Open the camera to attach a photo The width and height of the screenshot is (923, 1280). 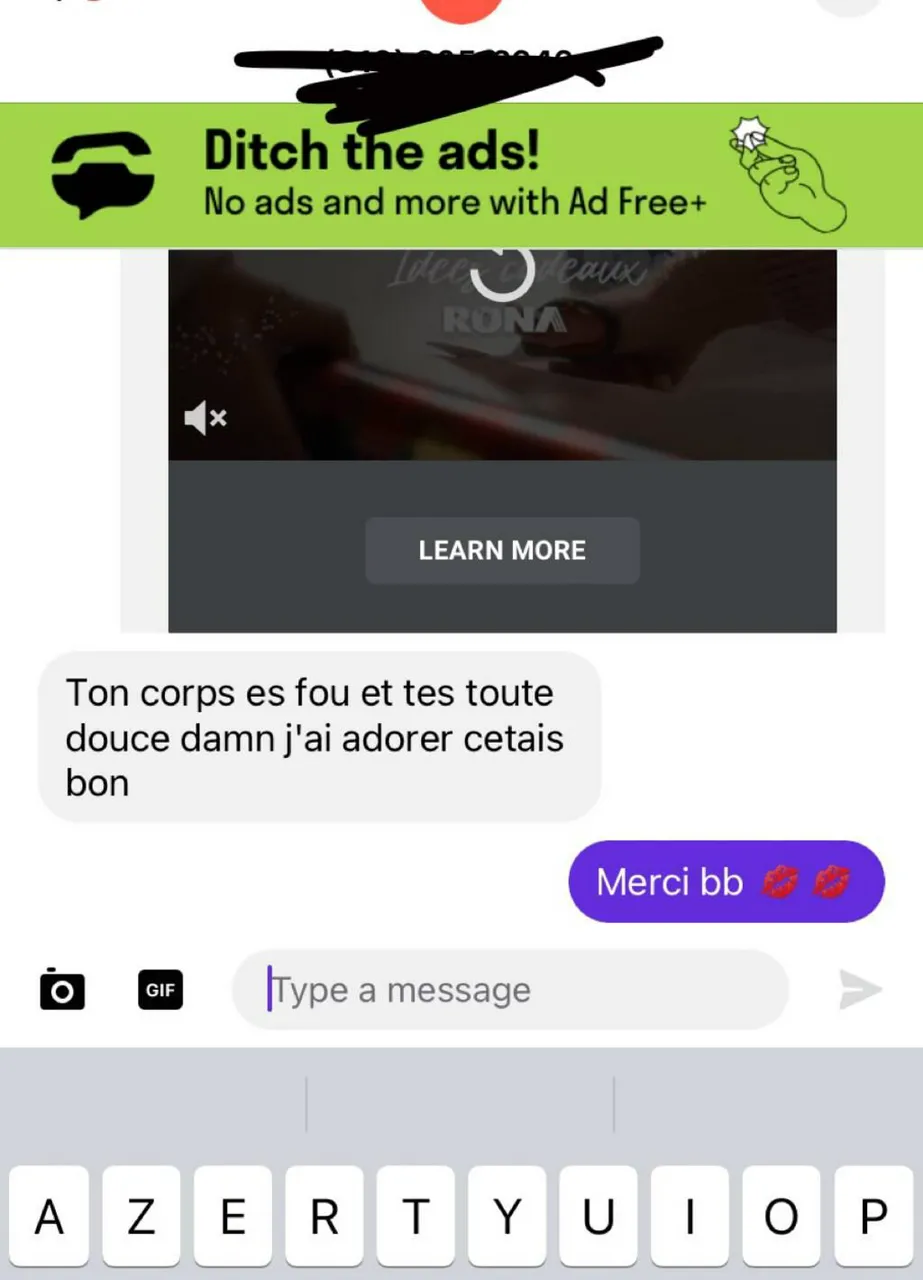62,990
